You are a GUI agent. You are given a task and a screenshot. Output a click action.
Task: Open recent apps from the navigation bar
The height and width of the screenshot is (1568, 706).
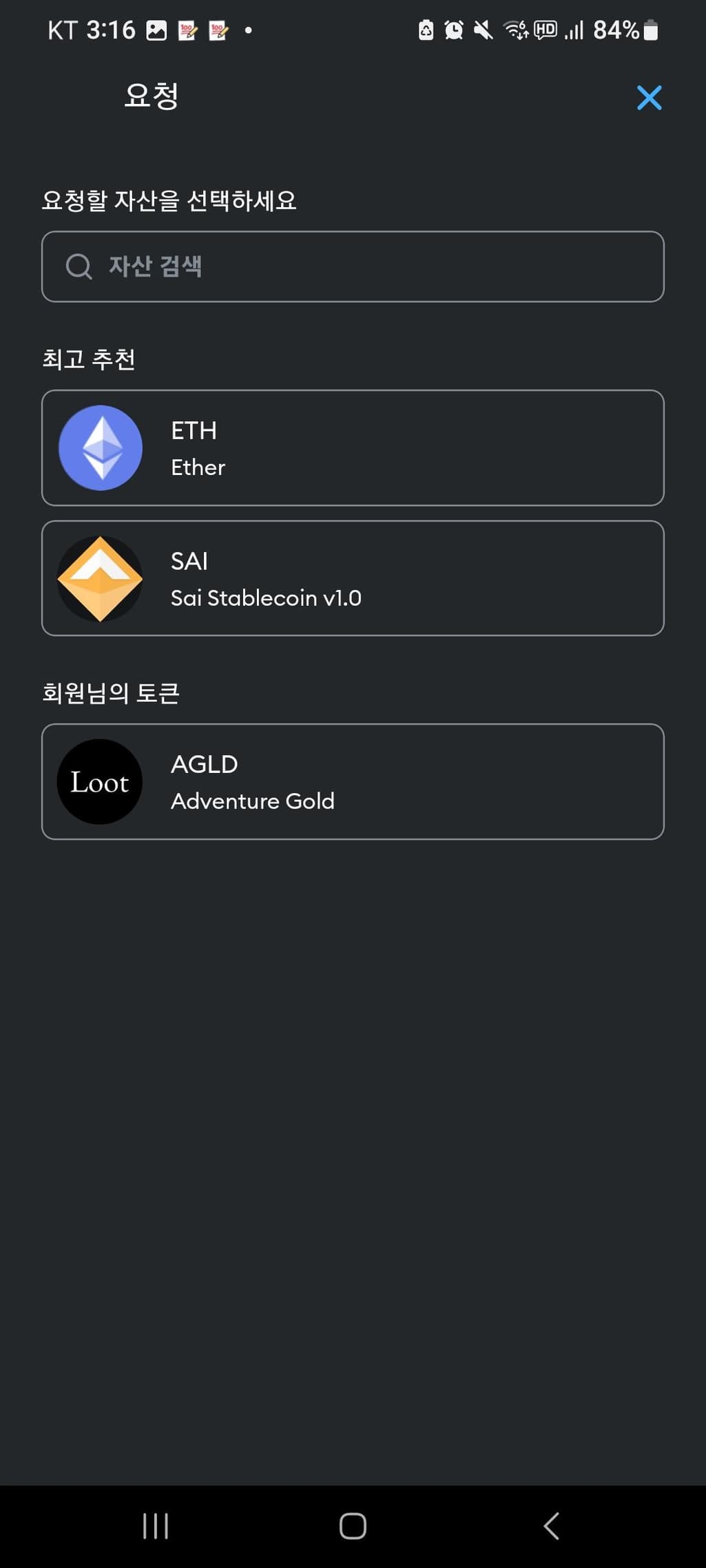click(156, 1526)
